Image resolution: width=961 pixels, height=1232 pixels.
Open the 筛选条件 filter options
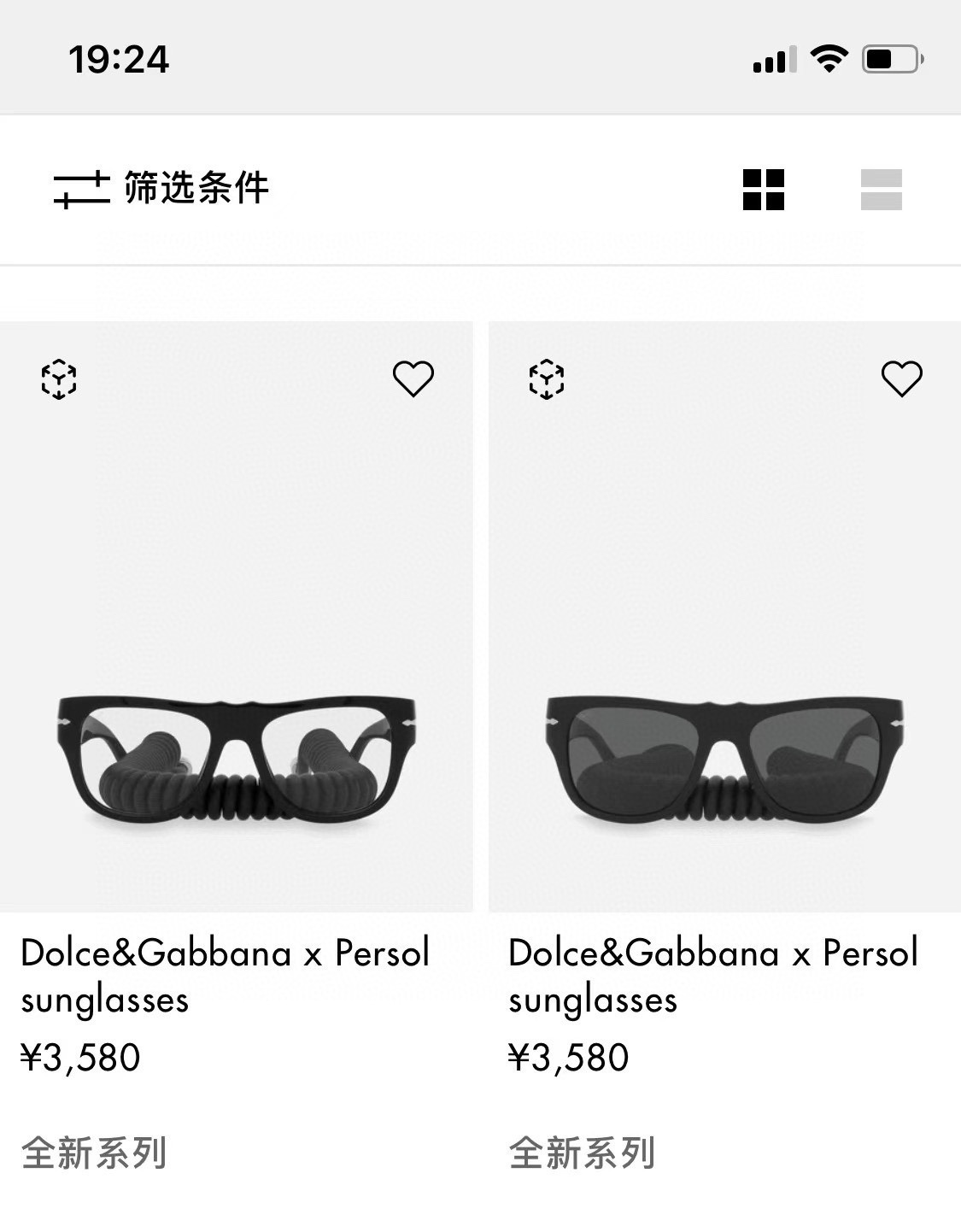coord(161,189)
